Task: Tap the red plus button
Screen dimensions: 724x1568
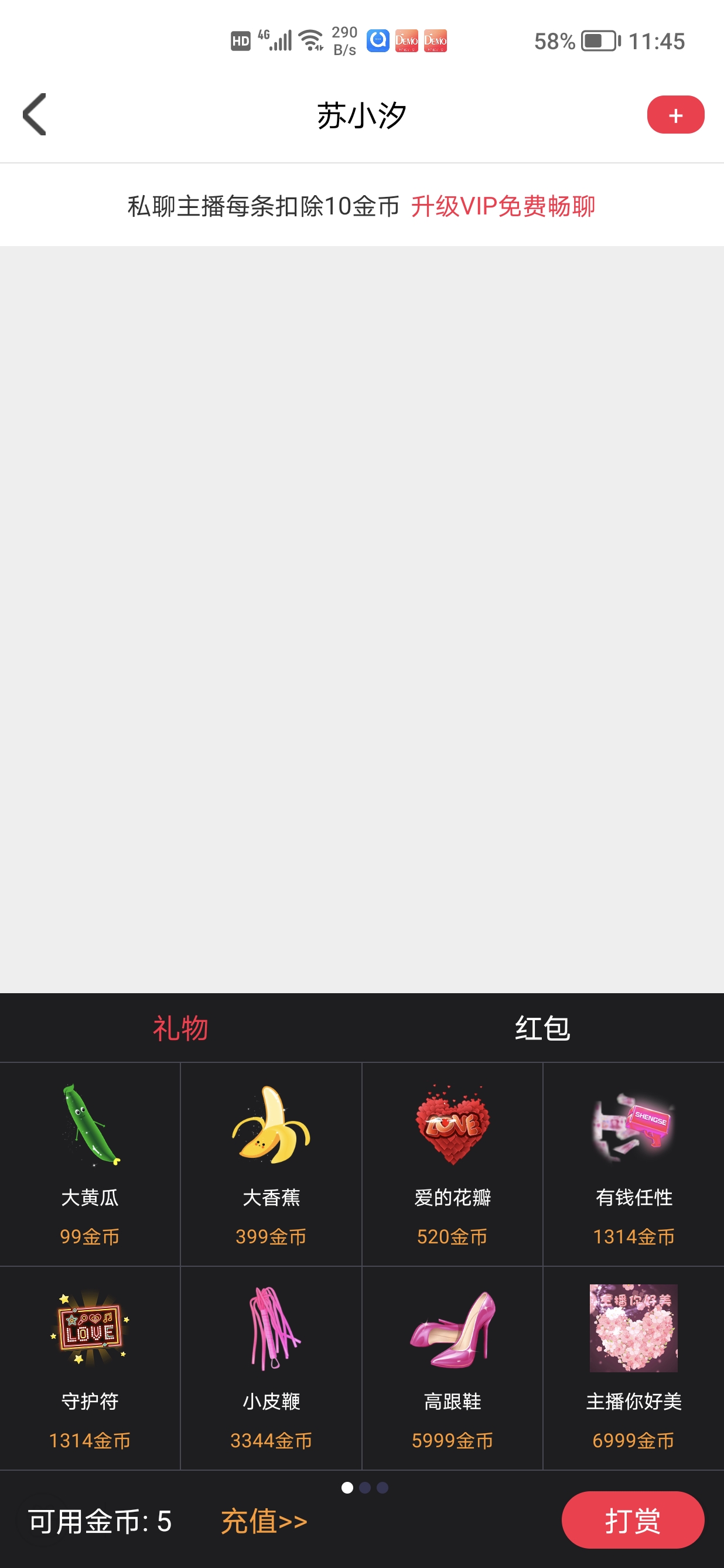Action: tap(675, 115)
